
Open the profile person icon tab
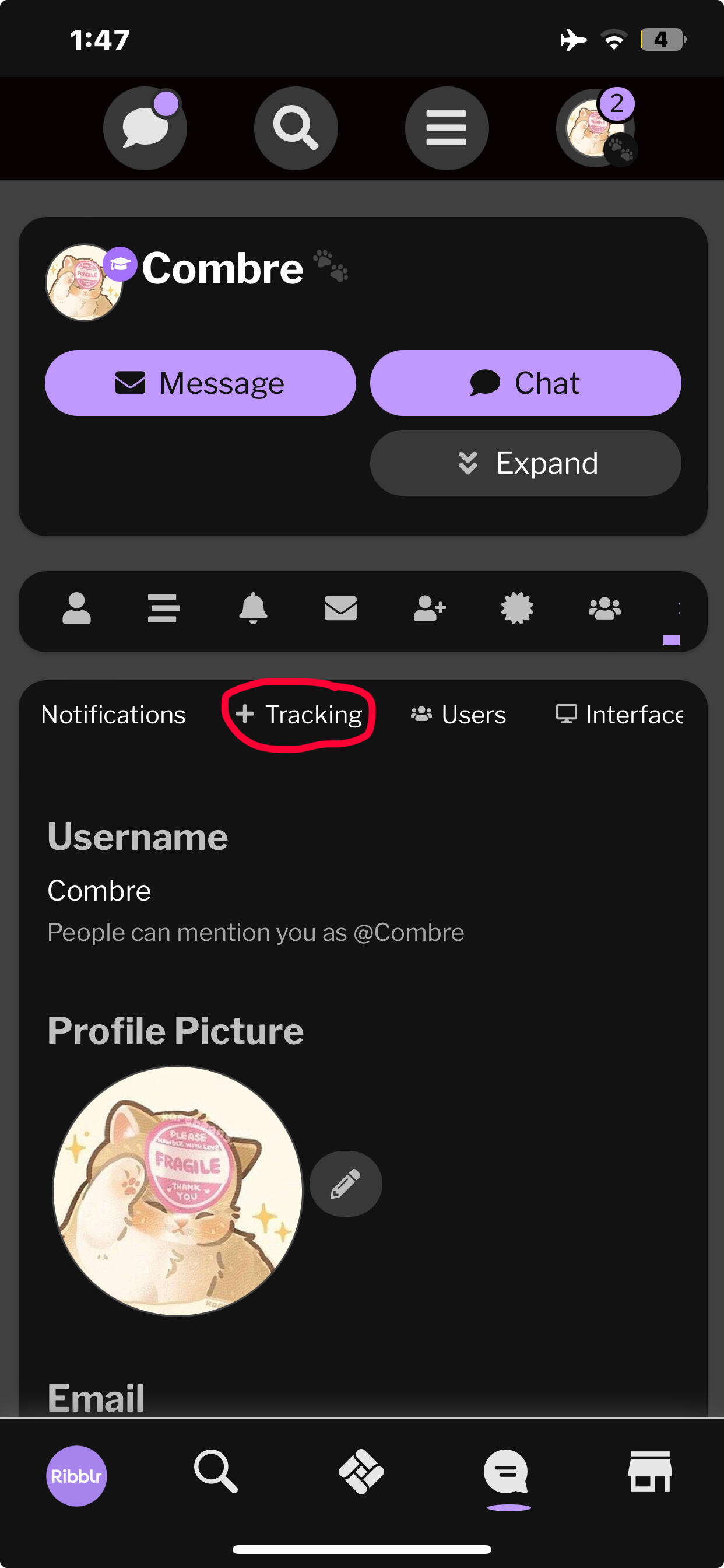pyautogui.click(x=77, y=608)
